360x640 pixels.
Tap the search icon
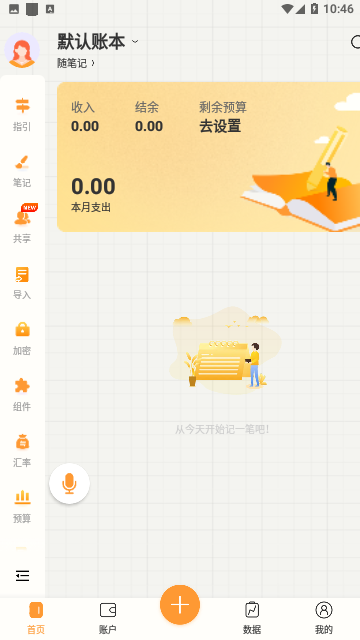pyautogui.click(x=355, y=42)
